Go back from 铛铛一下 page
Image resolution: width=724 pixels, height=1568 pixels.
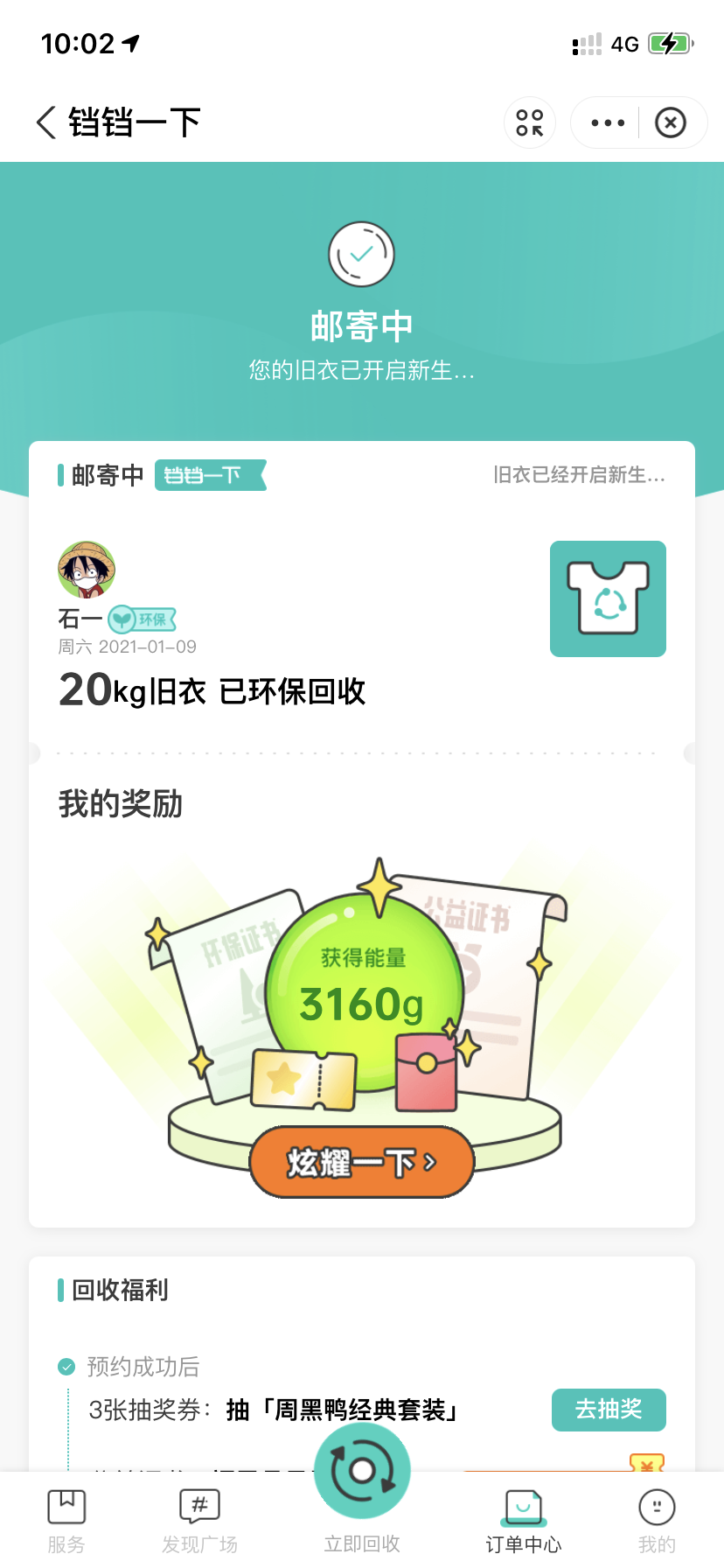tap(47, 122)
